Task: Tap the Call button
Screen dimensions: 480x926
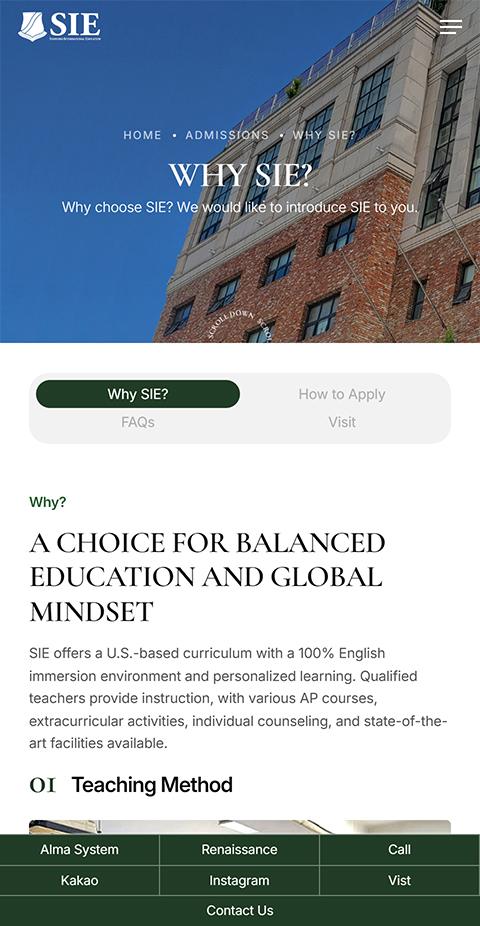Action: (x=400, y=850)
